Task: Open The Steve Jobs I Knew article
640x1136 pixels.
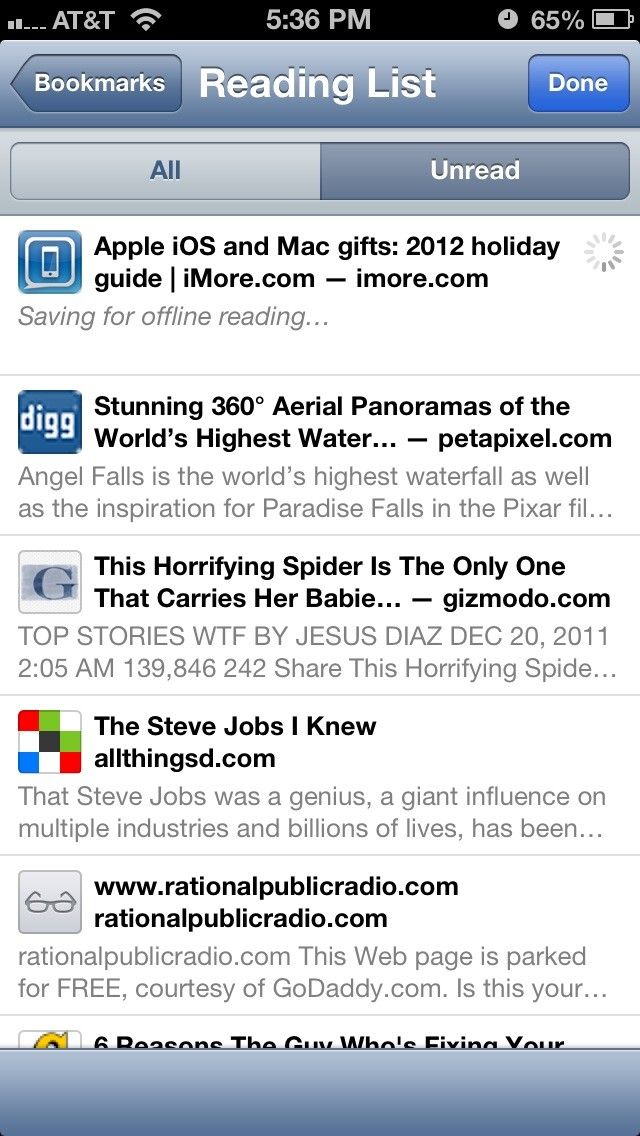Action: [320, 775]
